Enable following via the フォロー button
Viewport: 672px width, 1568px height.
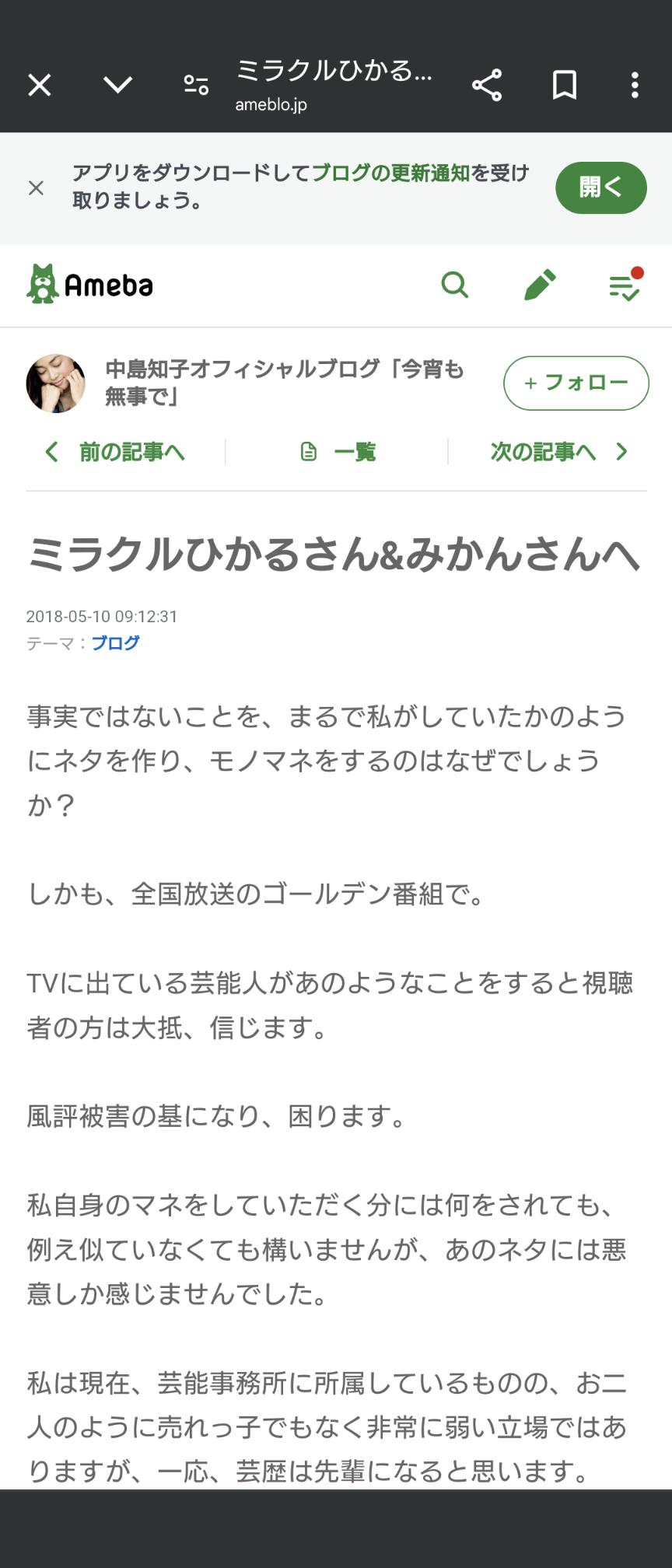576,383
